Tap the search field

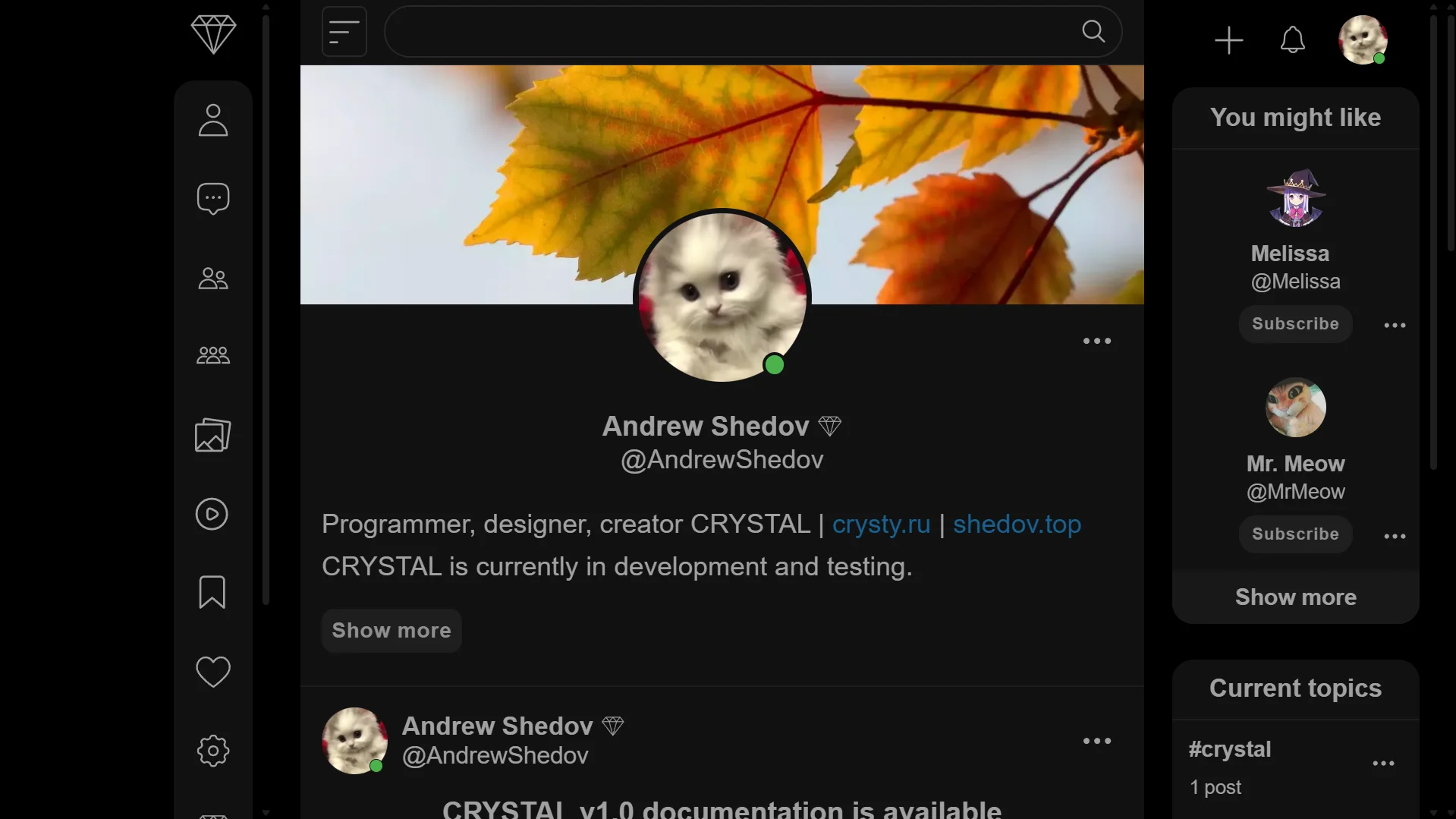coord(728,32)
